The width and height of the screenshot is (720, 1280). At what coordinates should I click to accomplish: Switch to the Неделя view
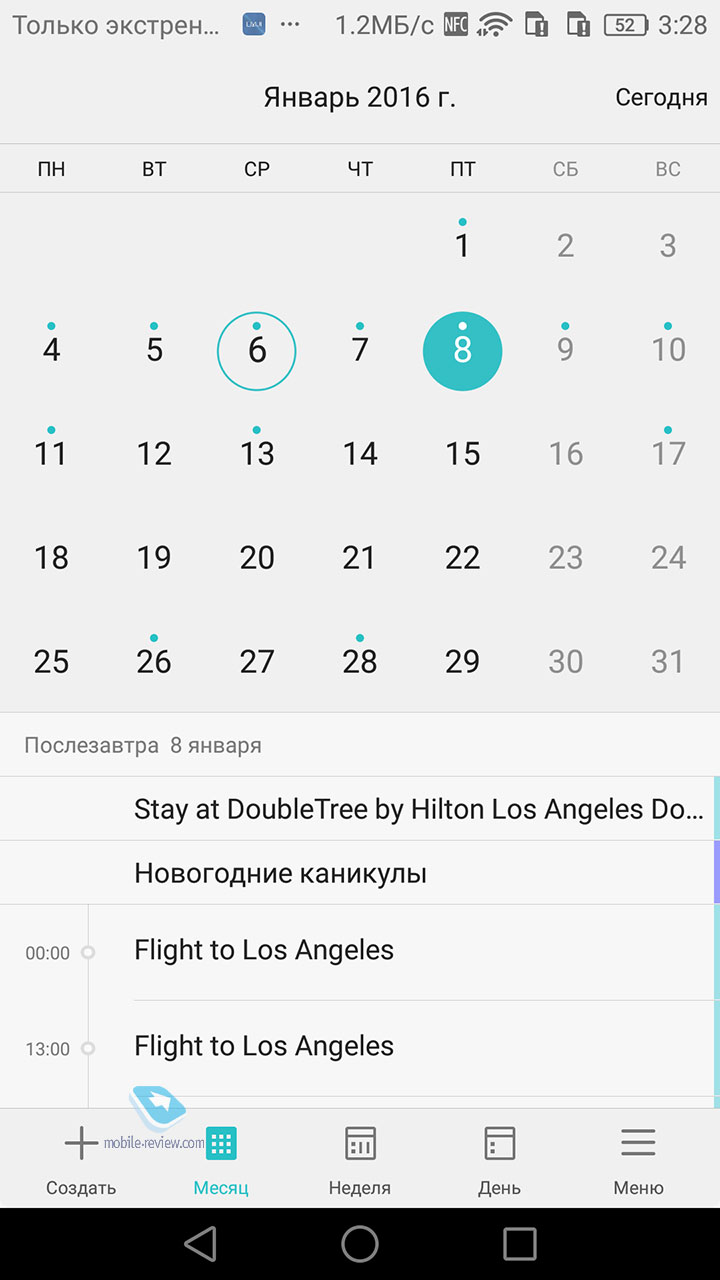(x=360, y=1160)
